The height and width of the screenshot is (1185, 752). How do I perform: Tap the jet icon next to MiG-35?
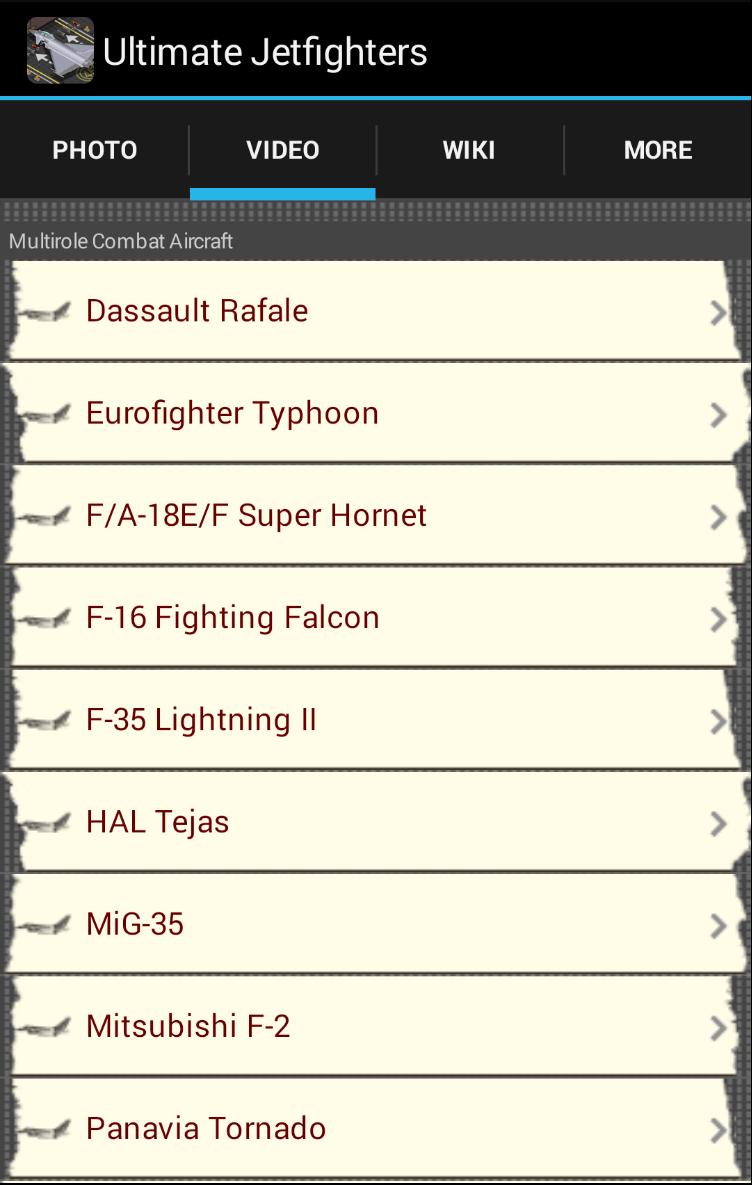(45, 924)
